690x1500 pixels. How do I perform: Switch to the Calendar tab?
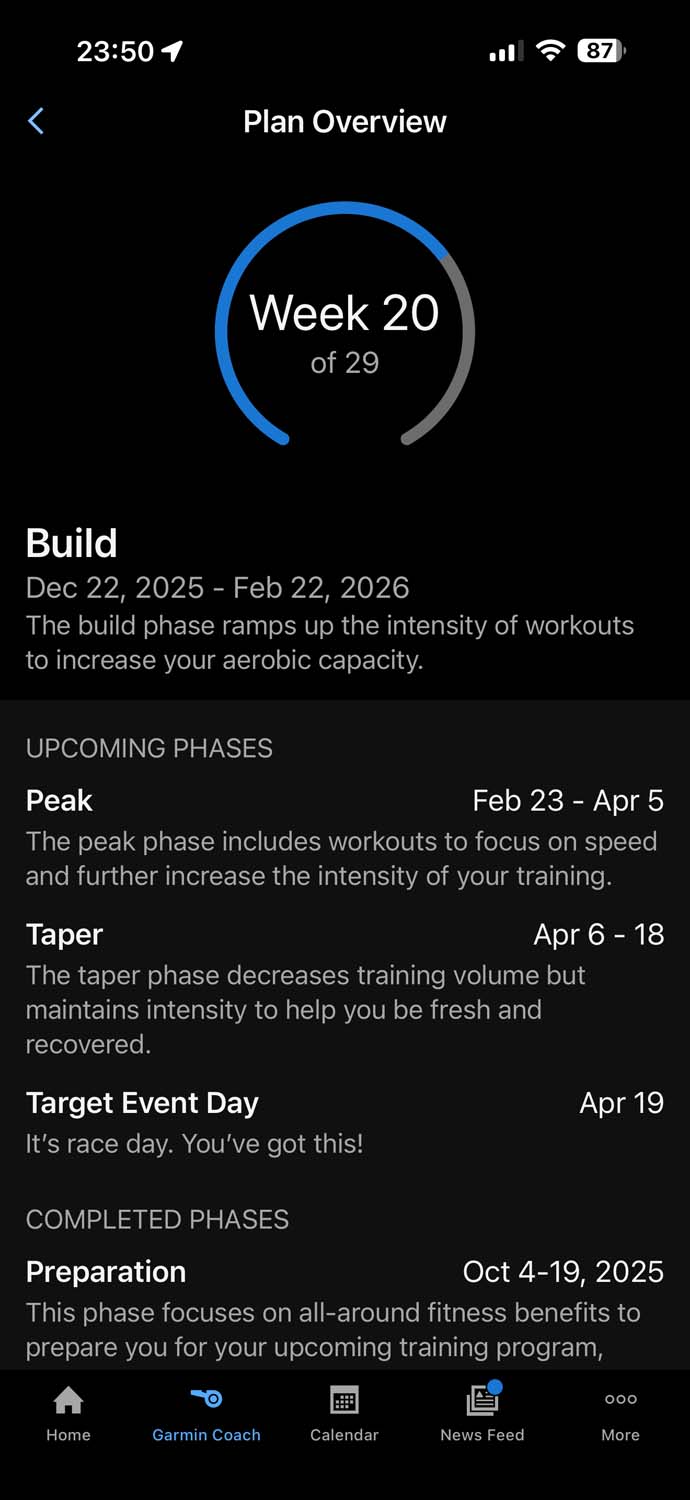(344, 1413)
